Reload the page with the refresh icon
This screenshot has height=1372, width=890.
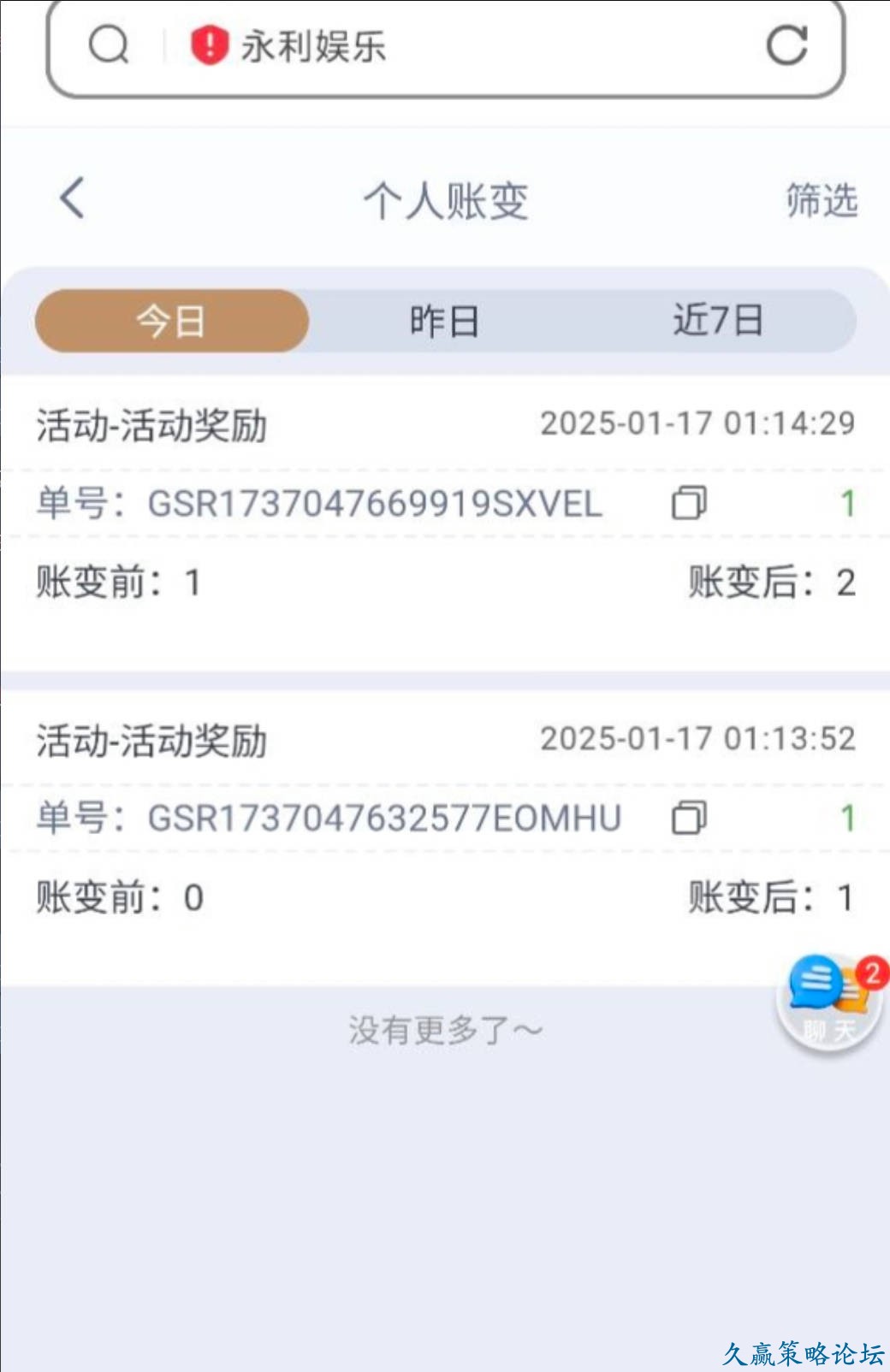tap(786, 46)
